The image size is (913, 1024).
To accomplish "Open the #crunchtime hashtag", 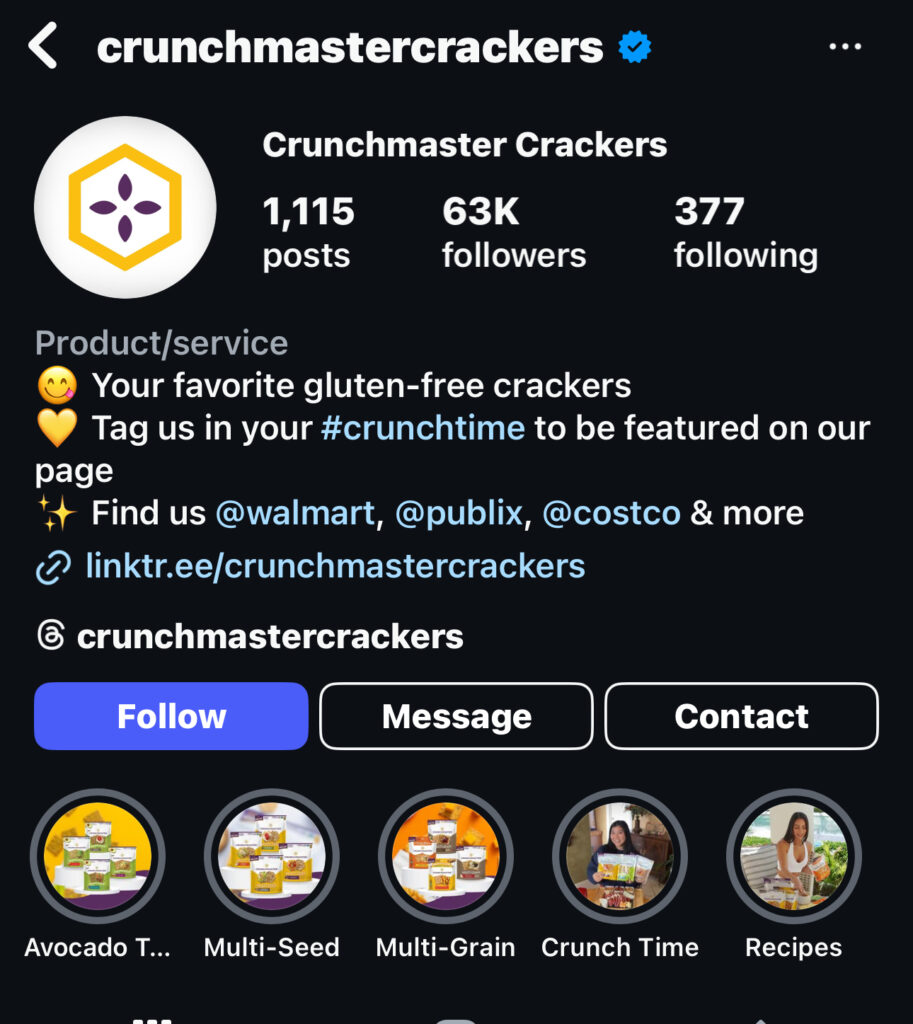I will 423,428.
